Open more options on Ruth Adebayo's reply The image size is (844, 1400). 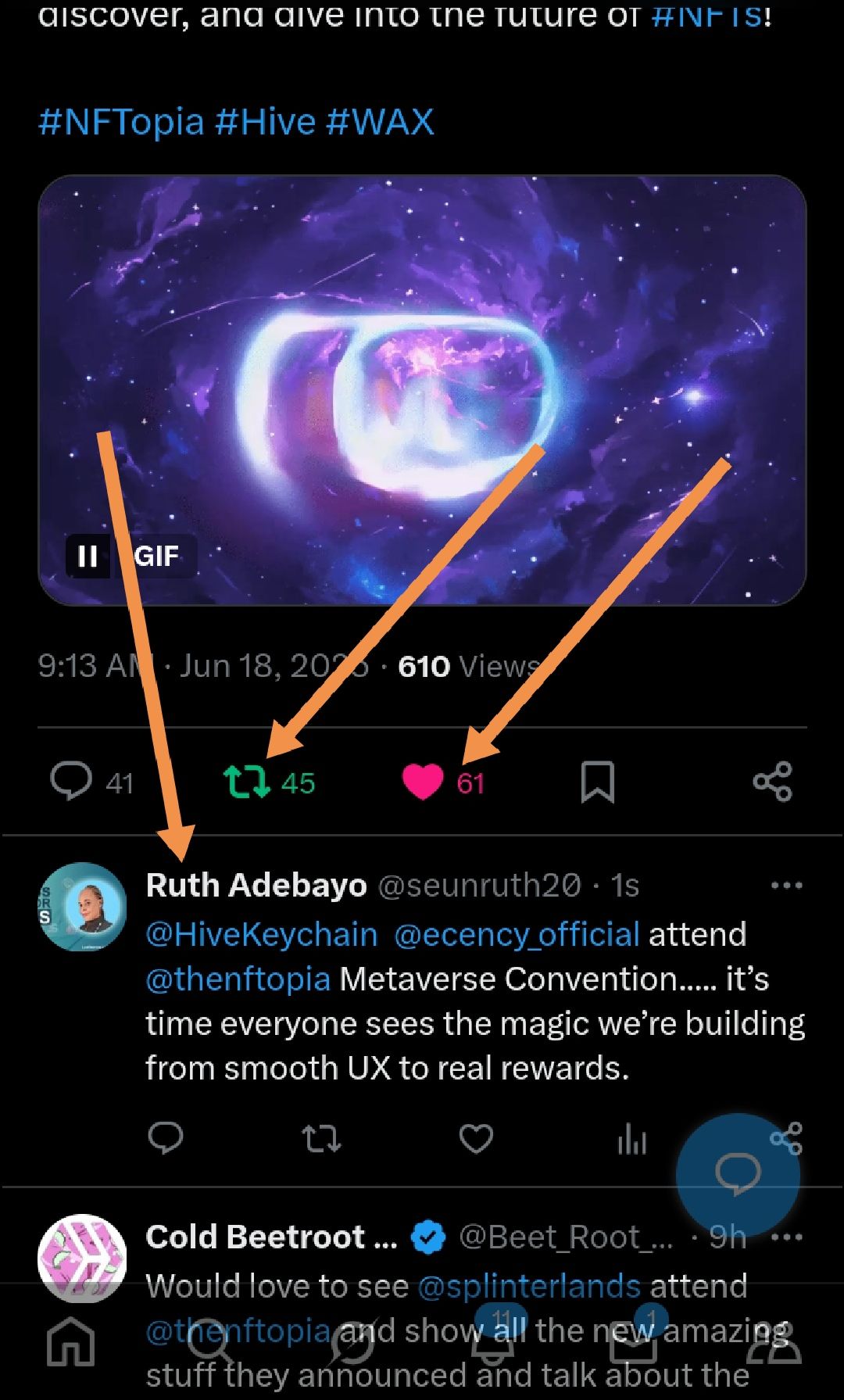pyautogui.click(x=786, y=886)
